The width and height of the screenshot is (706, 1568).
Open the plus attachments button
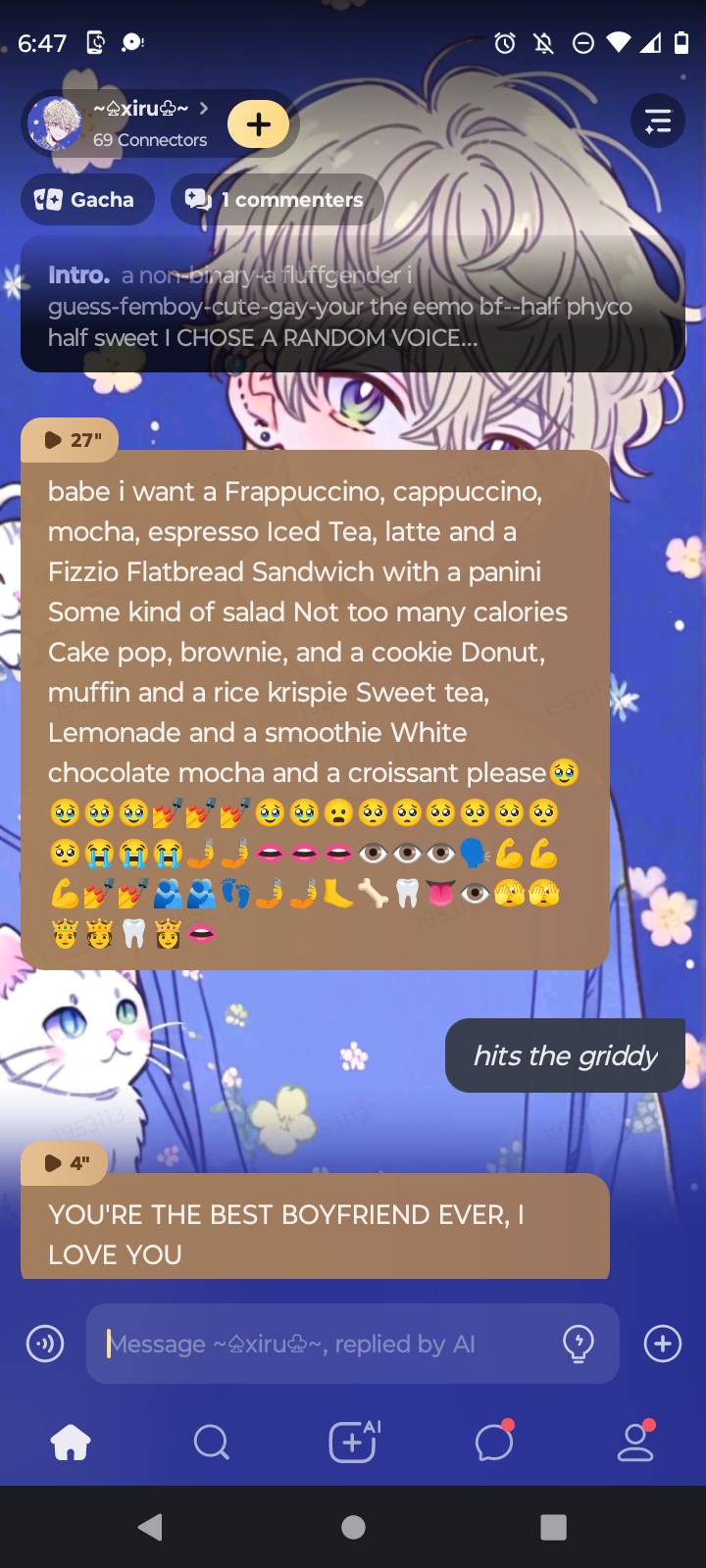[x=663, y=1344]
